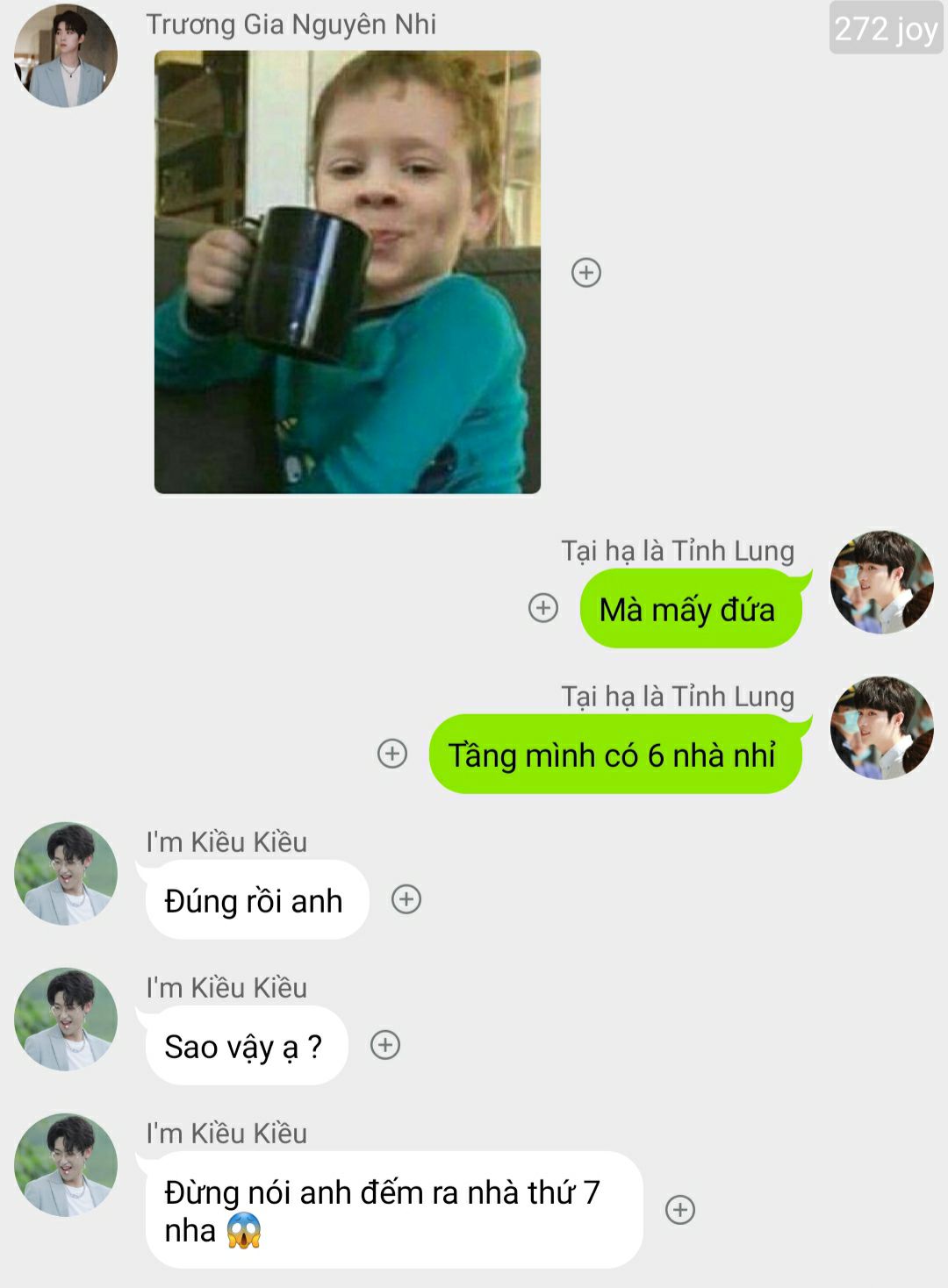
Task: Tap the plus icon next to "Mà mấy đứa"
Action: (543, 608)
